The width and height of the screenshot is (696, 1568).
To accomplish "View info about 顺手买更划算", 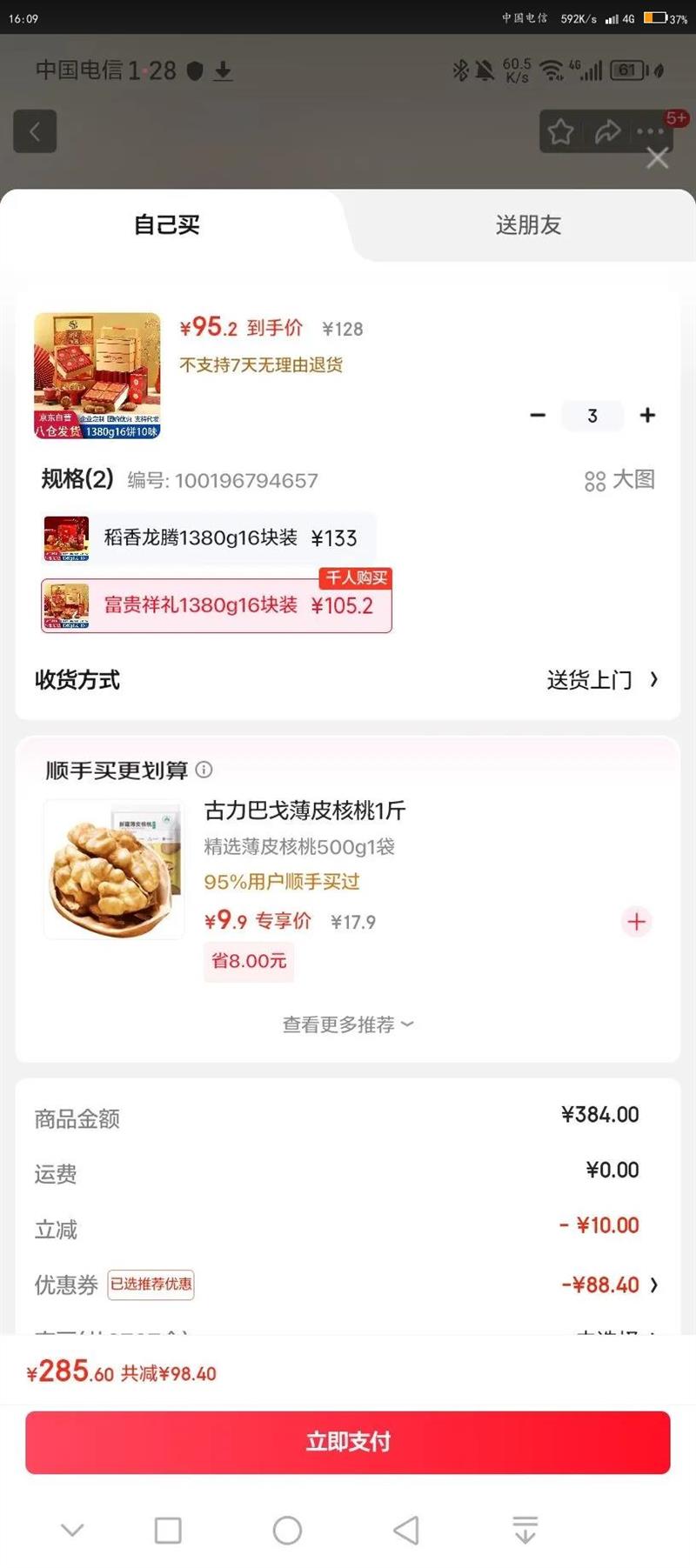I will tap(204, 770).
